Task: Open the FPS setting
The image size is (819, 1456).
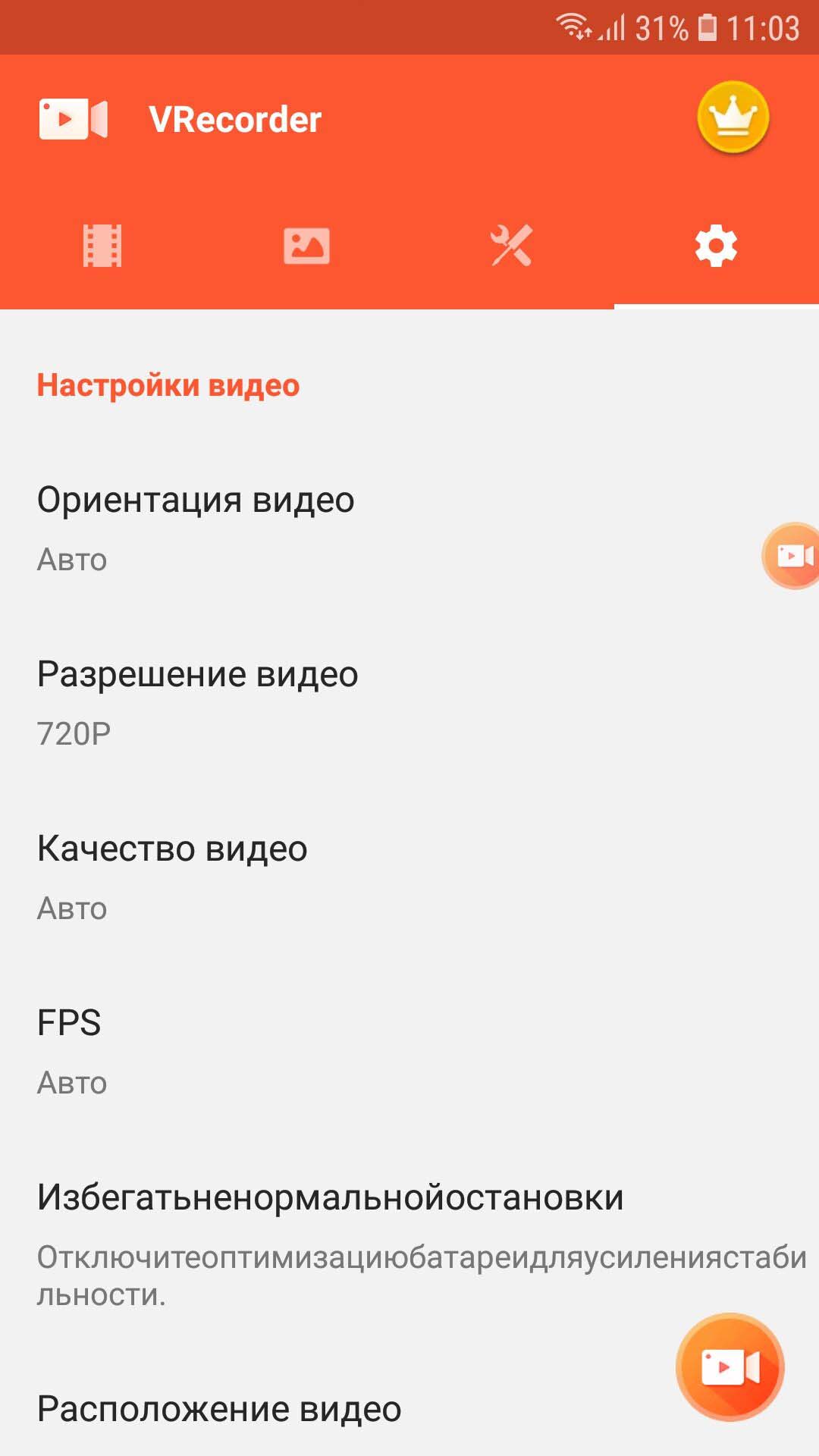Action: (x=409, y=1052)
